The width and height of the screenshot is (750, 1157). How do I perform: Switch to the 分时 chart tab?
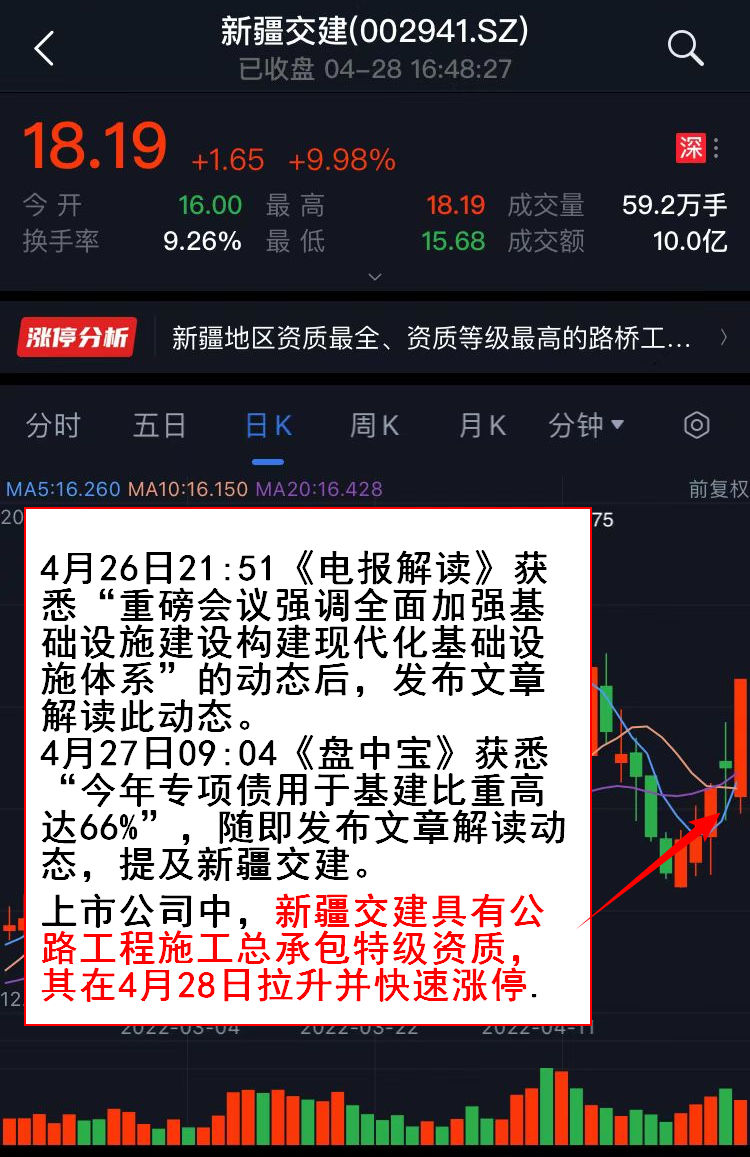tap(52, 426)
